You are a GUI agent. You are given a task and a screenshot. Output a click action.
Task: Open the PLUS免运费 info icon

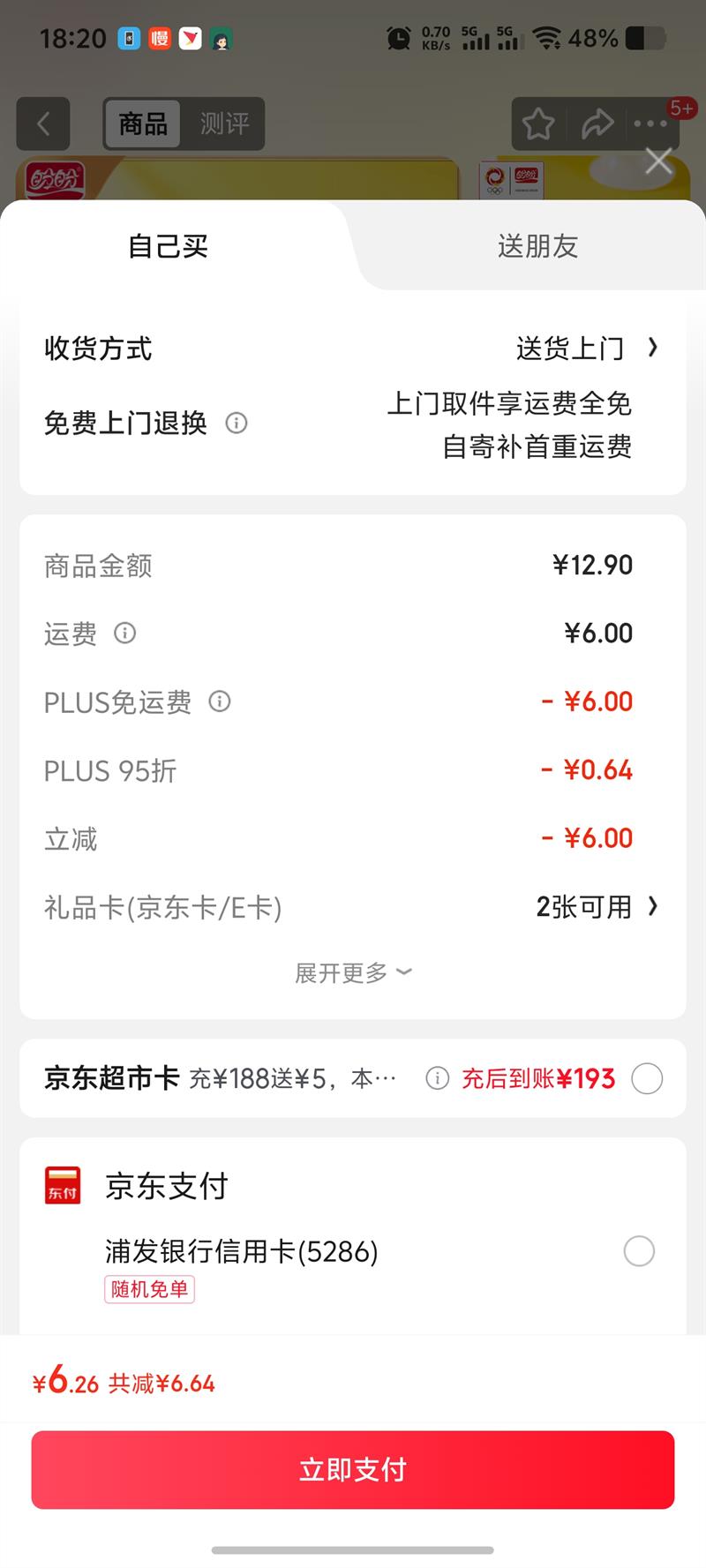tap(220, 702)
